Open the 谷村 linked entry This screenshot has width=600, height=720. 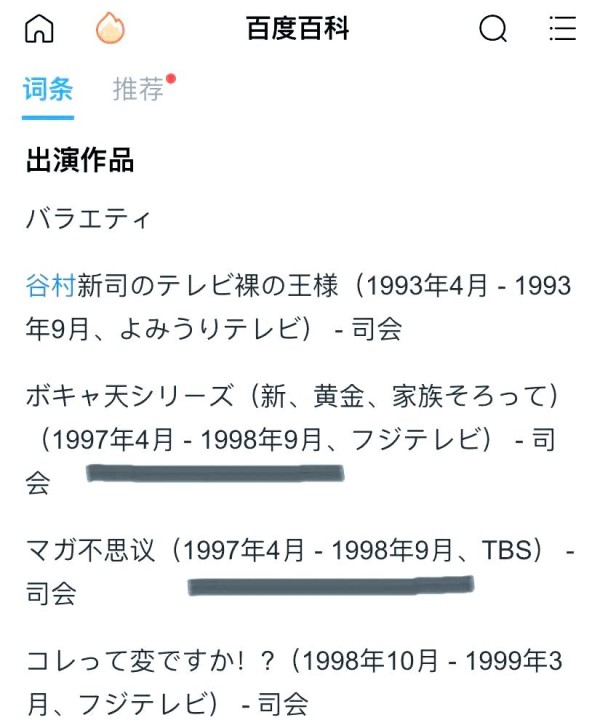click(x=50, y=286)
